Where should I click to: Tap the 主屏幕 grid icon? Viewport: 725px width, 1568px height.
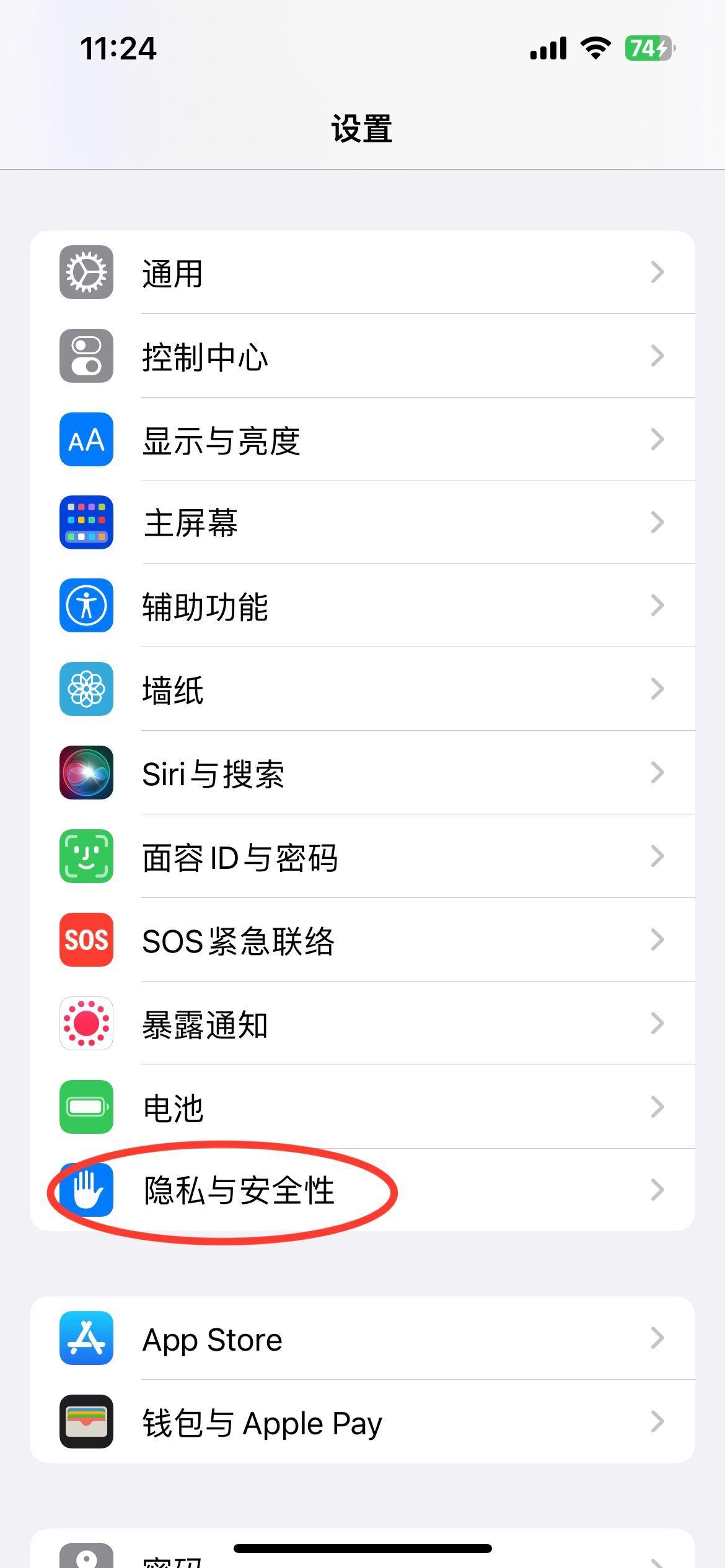[86, 523]
